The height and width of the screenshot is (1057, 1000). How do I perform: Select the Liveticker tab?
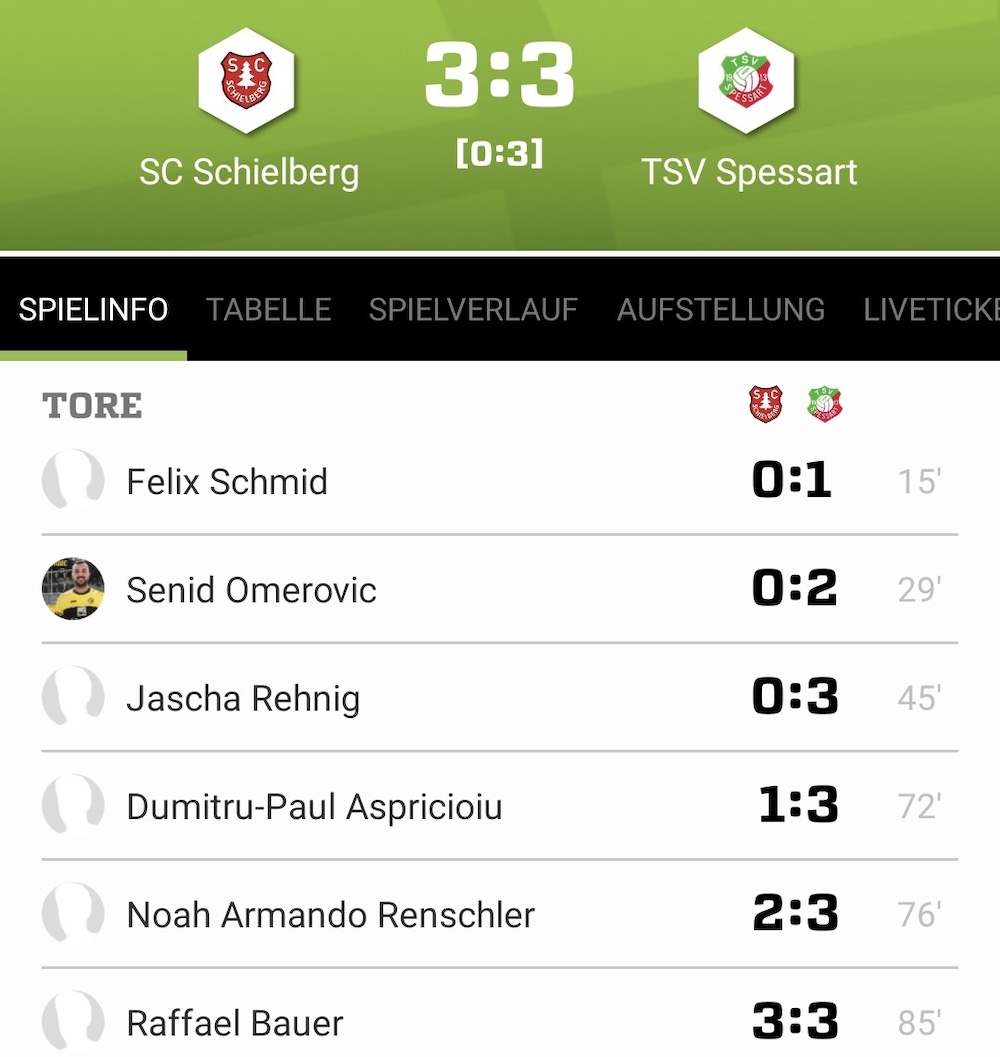(930, 310)
